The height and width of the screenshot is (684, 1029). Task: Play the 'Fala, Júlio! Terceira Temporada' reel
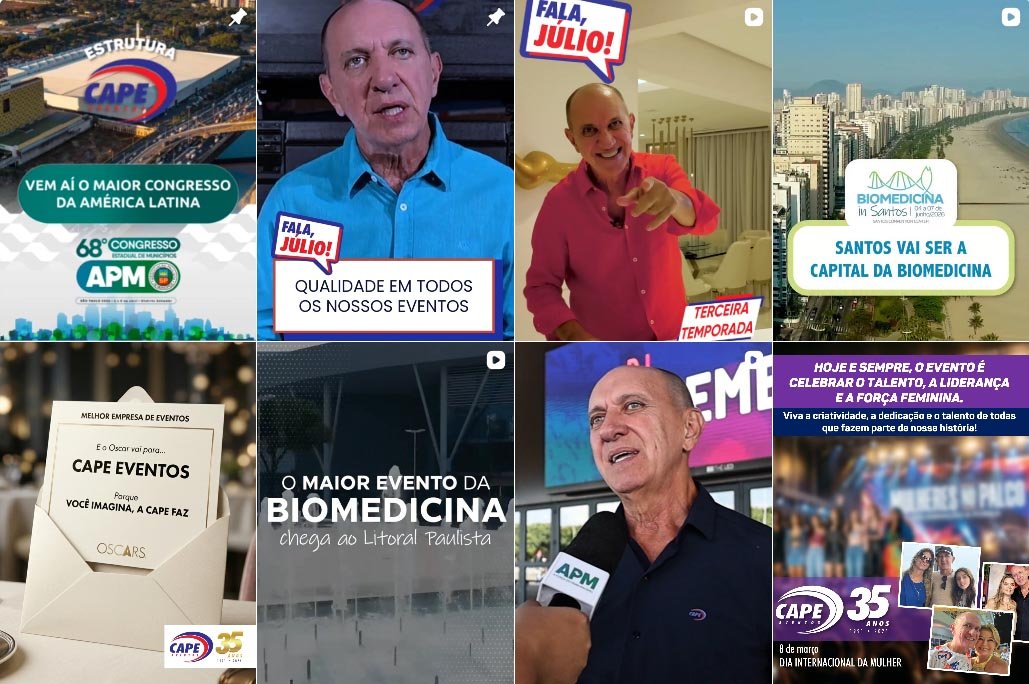click(643, 170)
